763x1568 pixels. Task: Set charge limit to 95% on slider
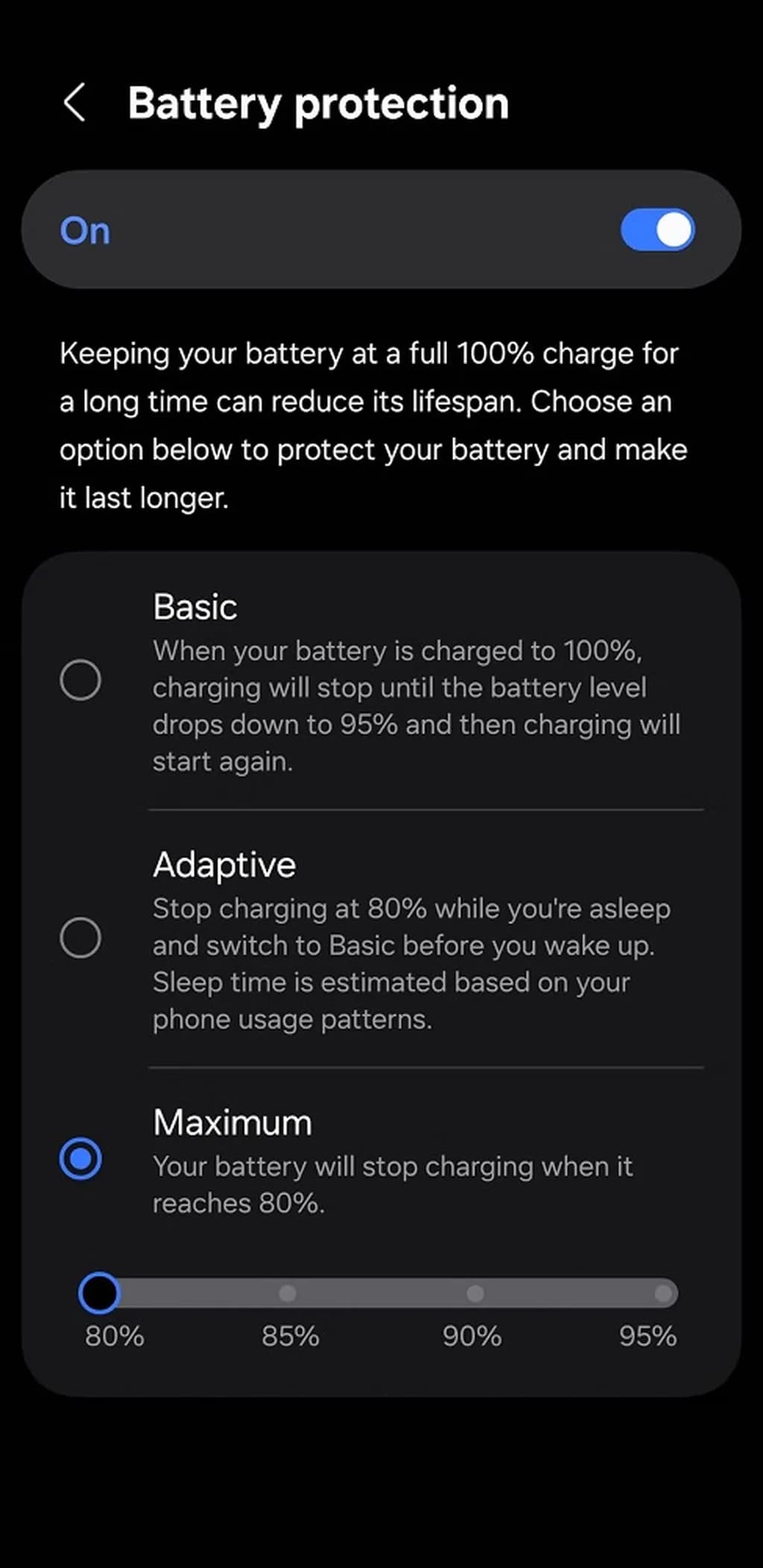point(662,1294)
